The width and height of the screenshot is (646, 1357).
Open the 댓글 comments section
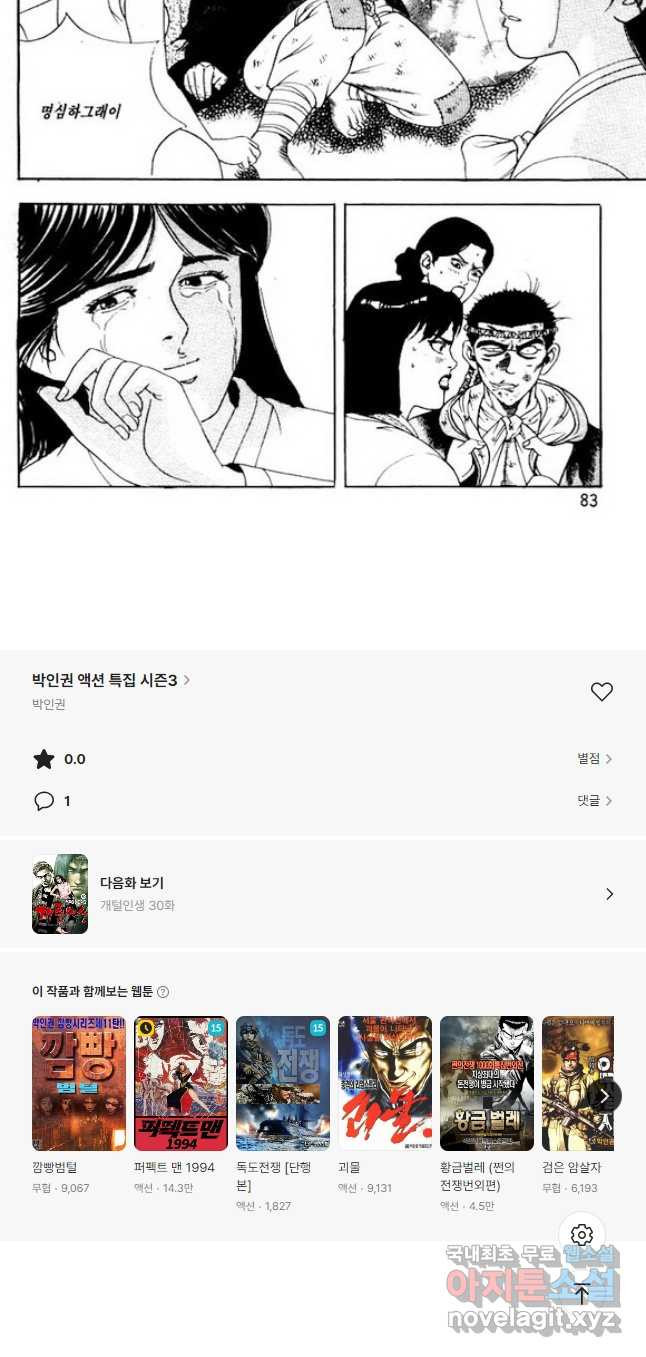click(594, 801)
